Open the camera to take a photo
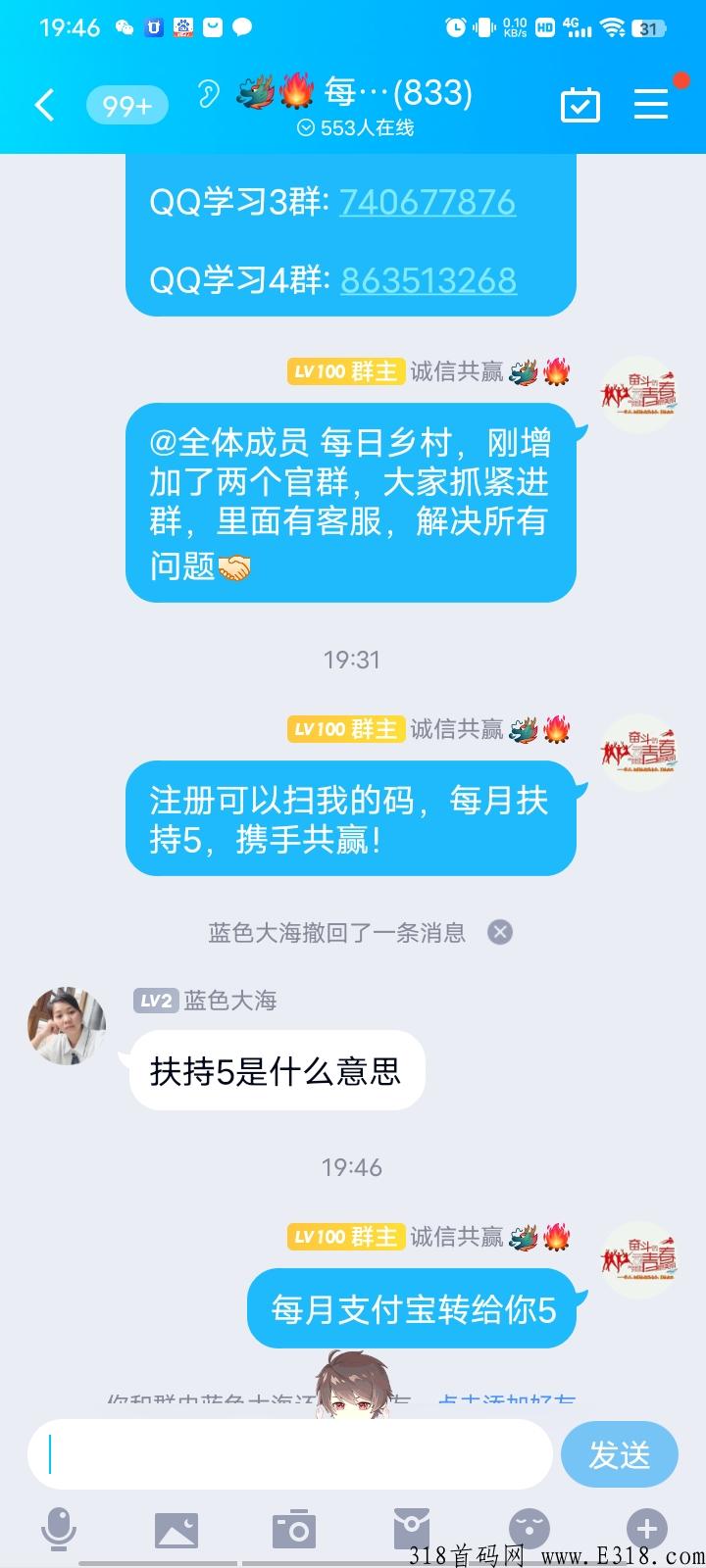The image size is (706, 1568). click(x=294, y=1528)
